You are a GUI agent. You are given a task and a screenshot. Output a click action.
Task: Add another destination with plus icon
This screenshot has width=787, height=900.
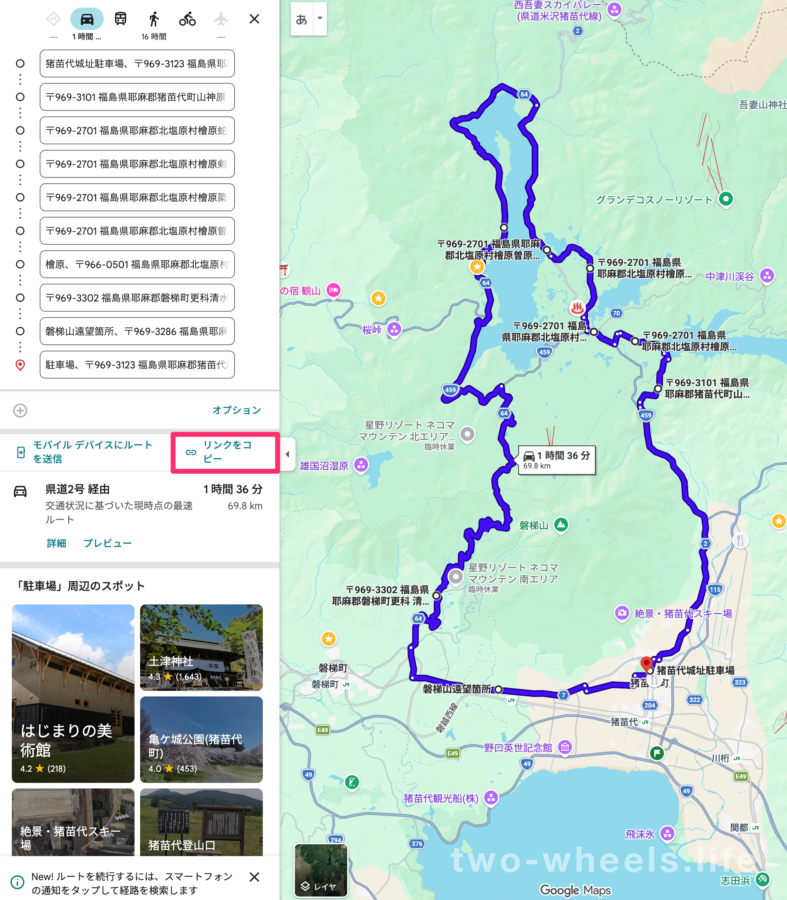pos(20,410)
